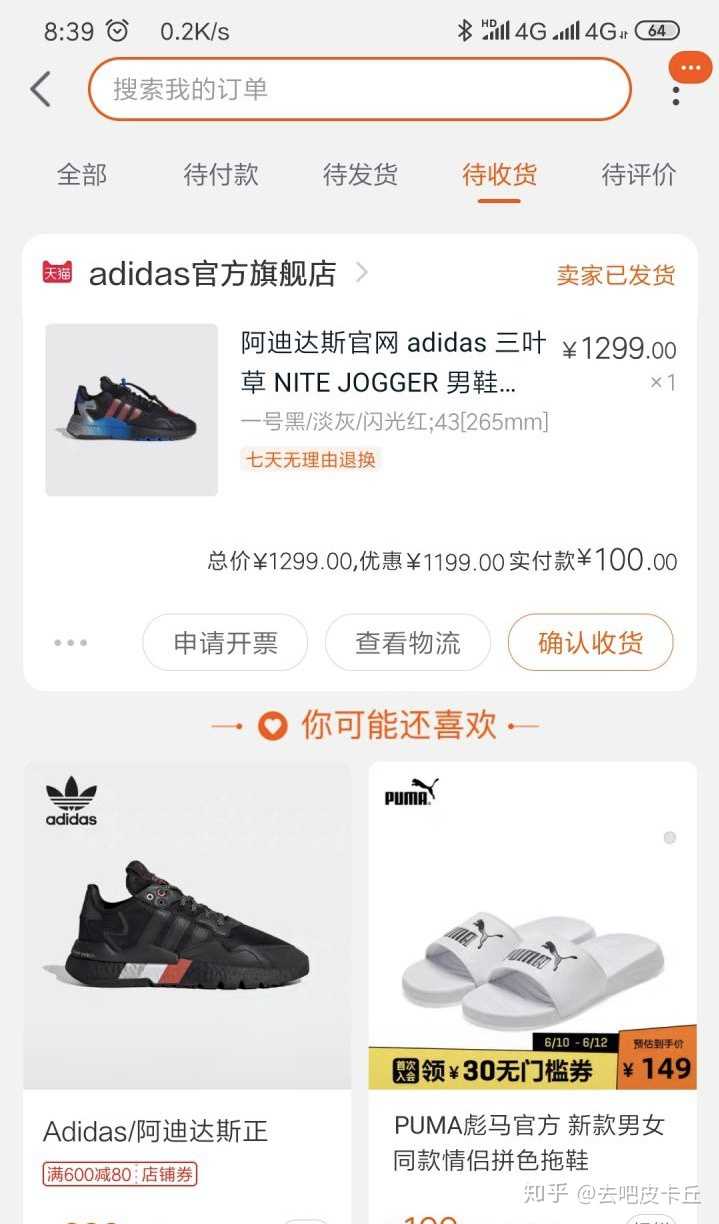Show more order options (three dots)
Viewport: 719px width, 1224px height.
tap(70, 643)
